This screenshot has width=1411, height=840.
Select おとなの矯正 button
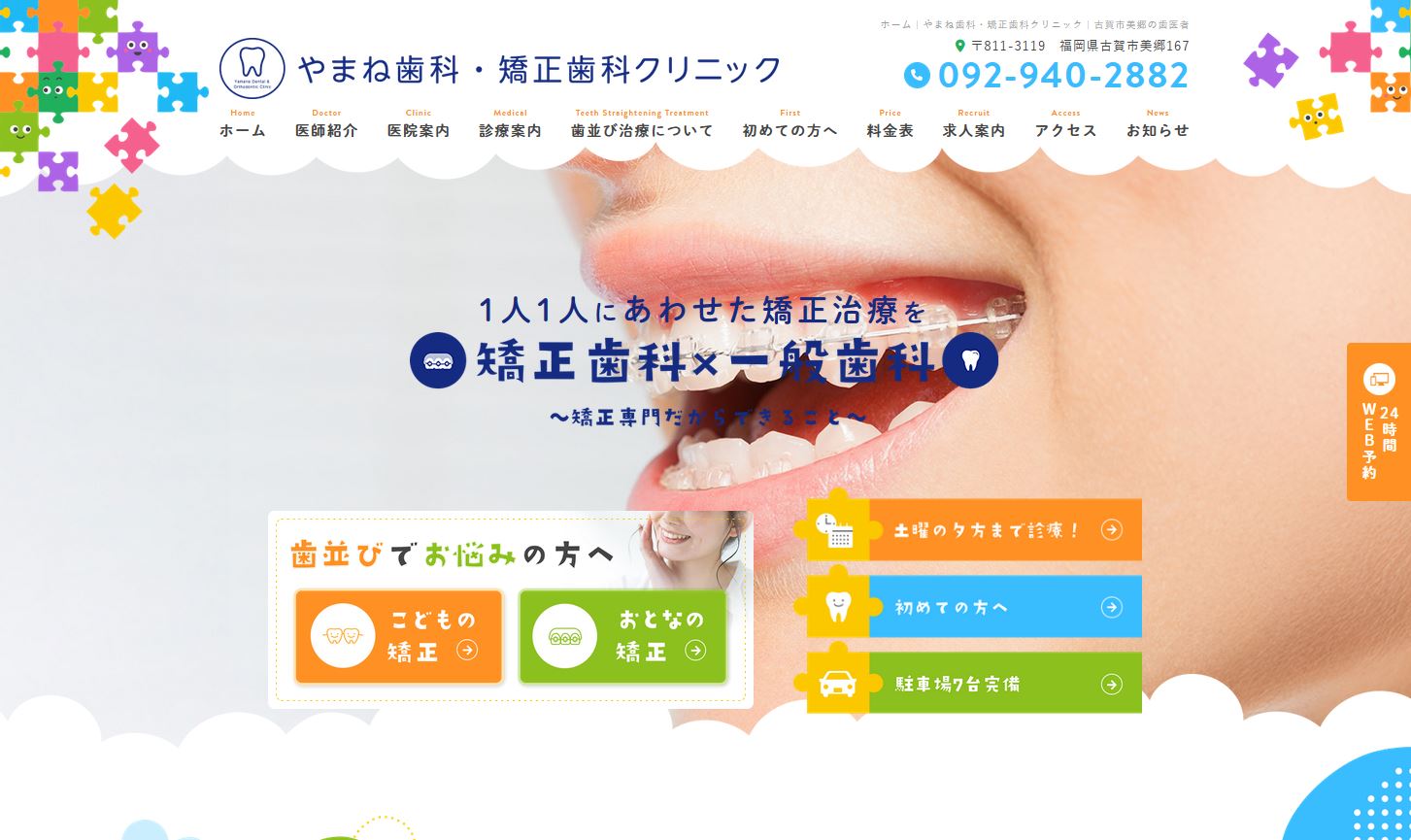(x=623, y=636)
